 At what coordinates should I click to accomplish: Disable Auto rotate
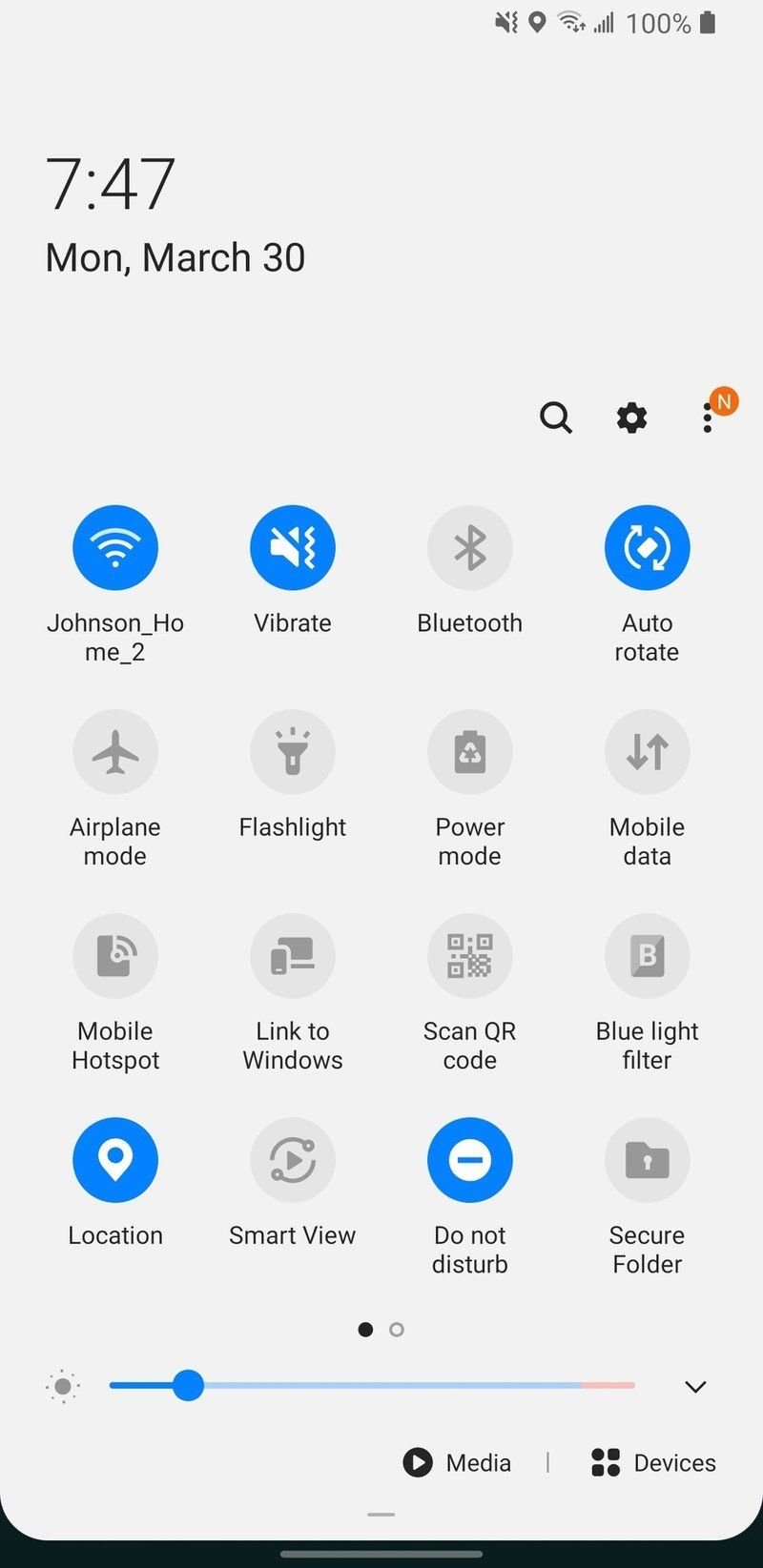click(647, 546)
